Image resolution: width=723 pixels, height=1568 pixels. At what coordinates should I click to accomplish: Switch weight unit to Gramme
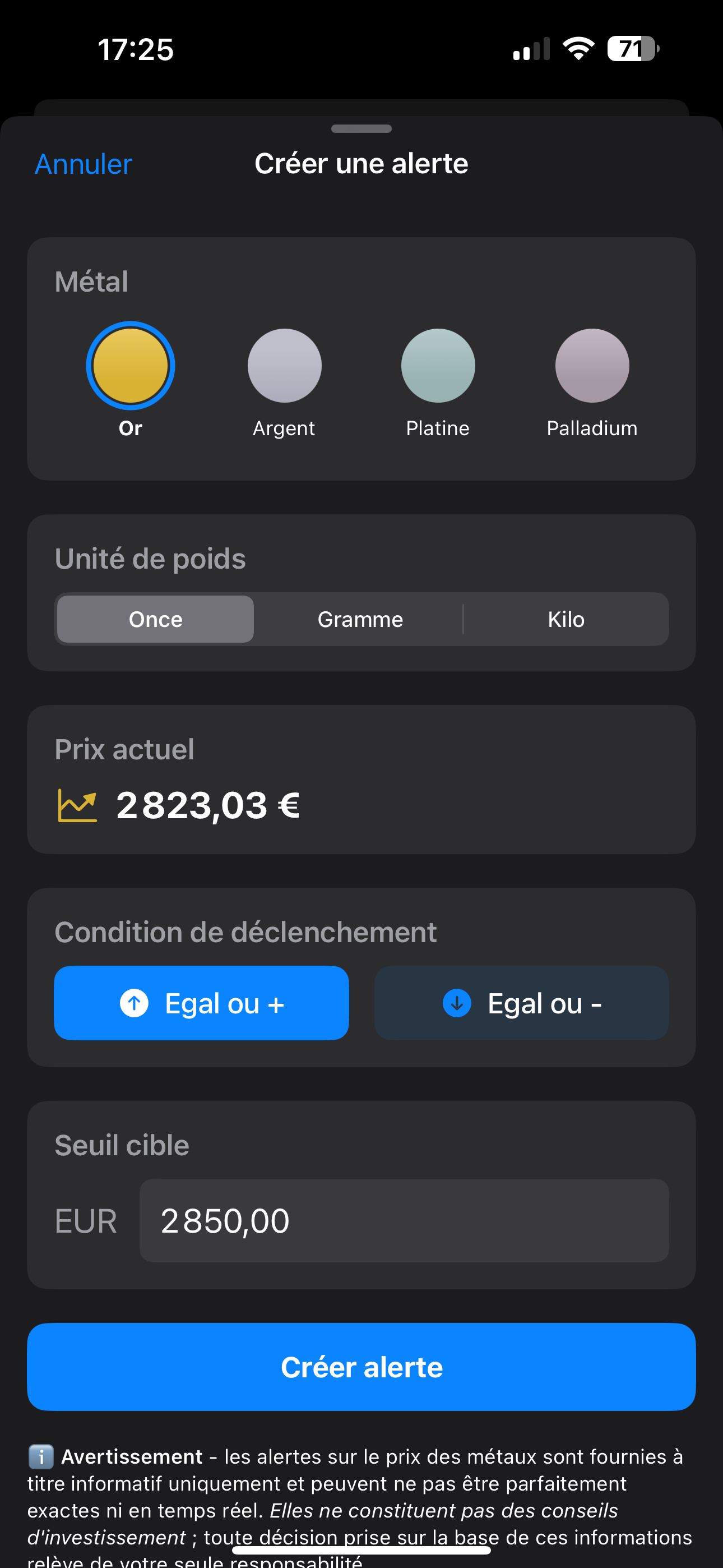click(x=360, y=619)
